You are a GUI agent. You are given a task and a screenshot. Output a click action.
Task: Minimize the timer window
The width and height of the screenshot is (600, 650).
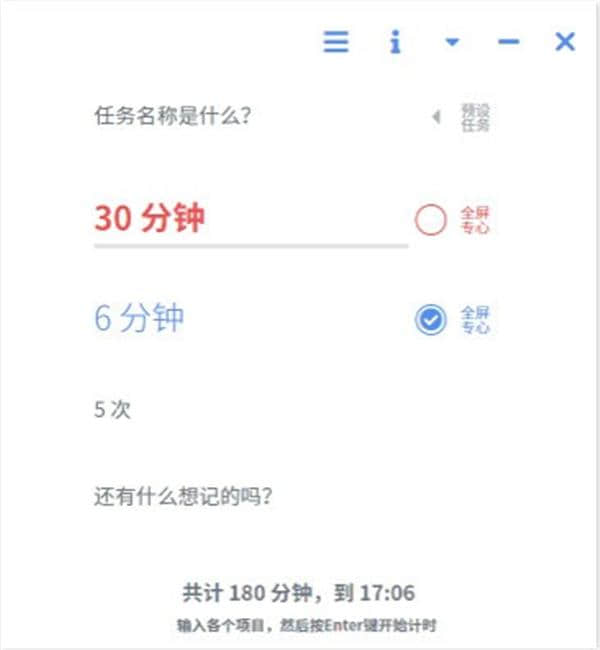coord(509,42)
